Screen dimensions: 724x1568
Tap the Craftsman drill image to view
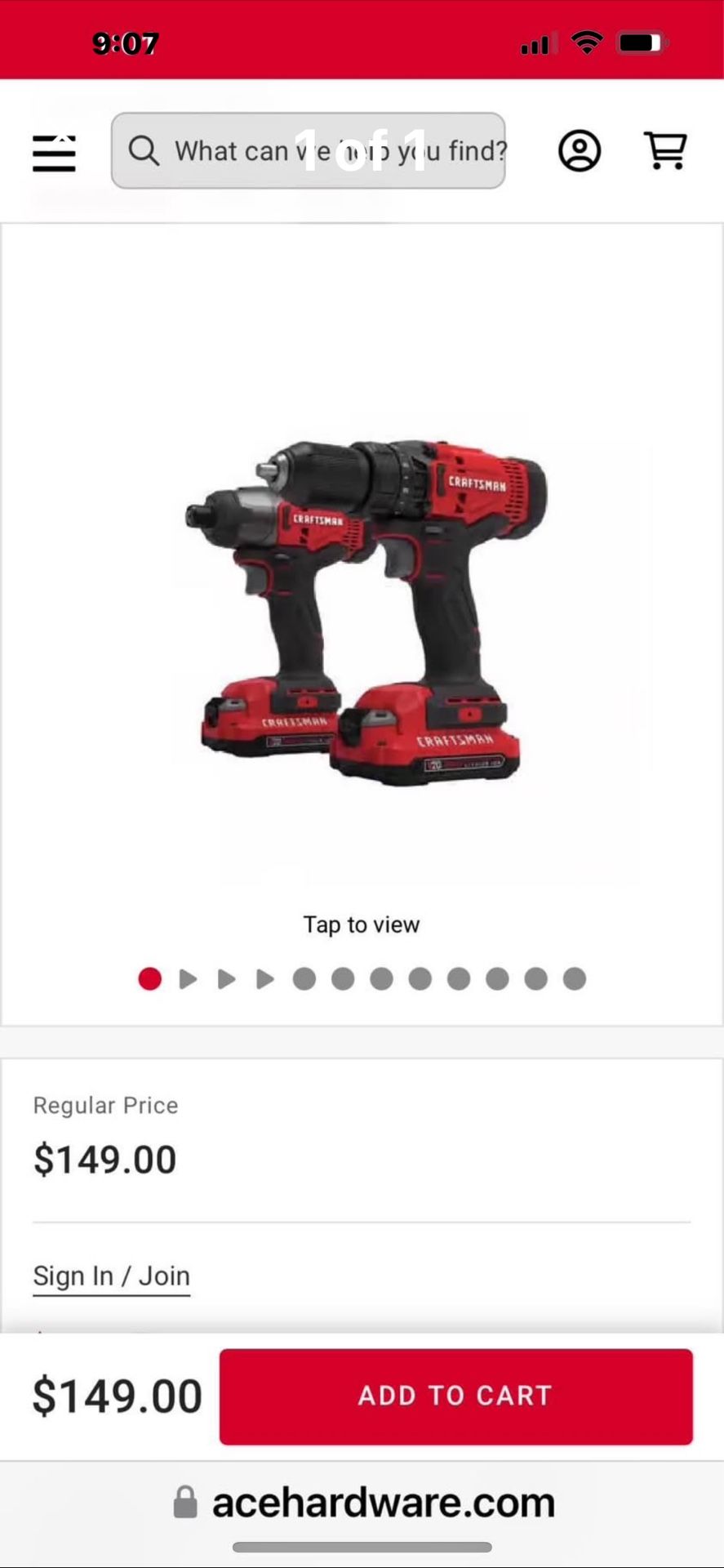[x=362, y=612]
